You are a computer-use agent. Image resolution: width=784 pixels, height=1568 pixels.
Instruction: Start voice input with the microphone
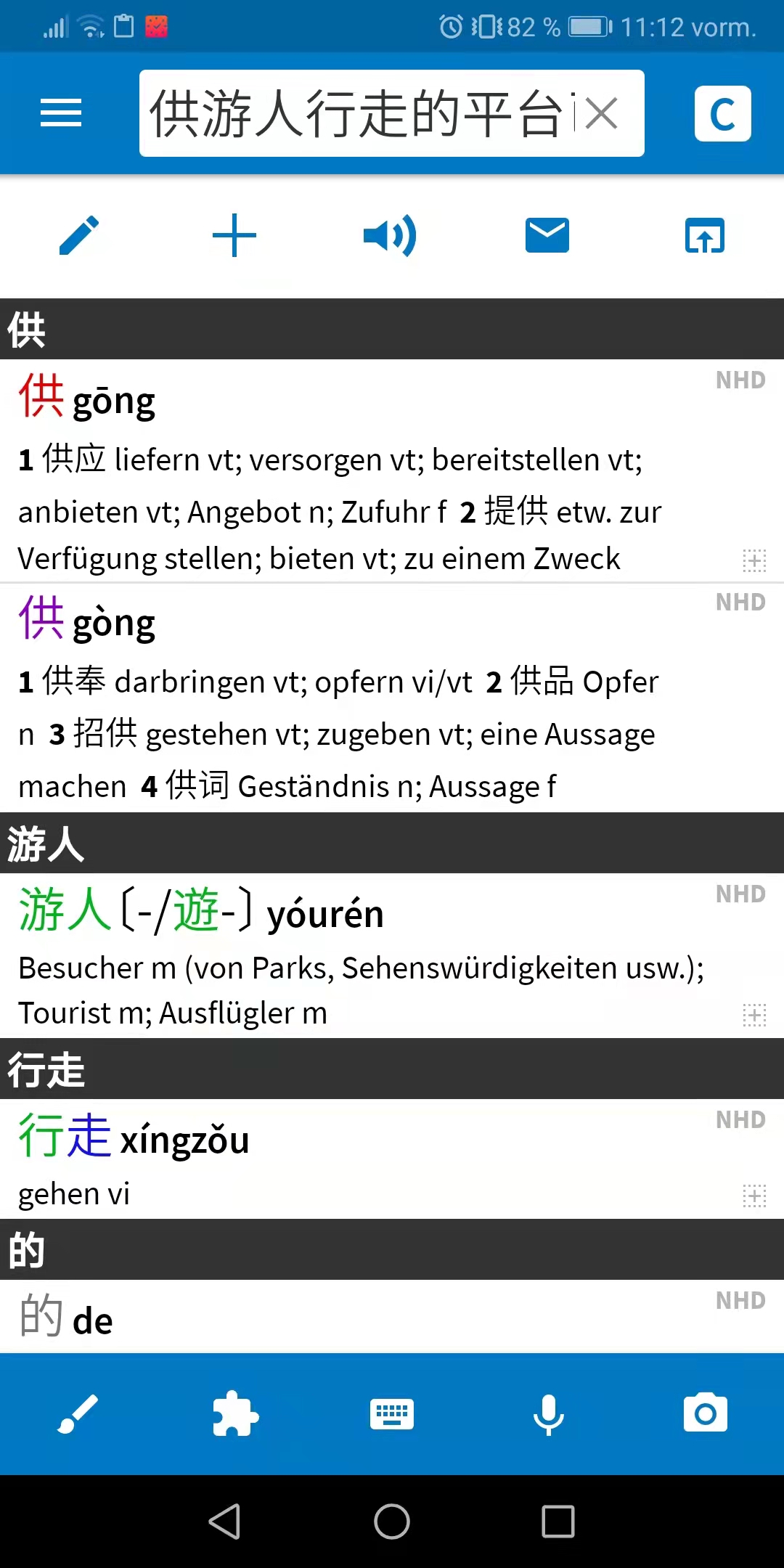(549, 1413)
